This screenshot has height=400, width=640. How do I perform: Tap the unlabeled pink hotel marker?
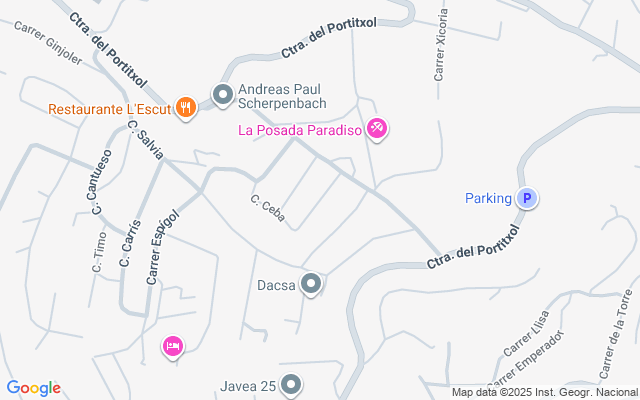click(173, 346)
